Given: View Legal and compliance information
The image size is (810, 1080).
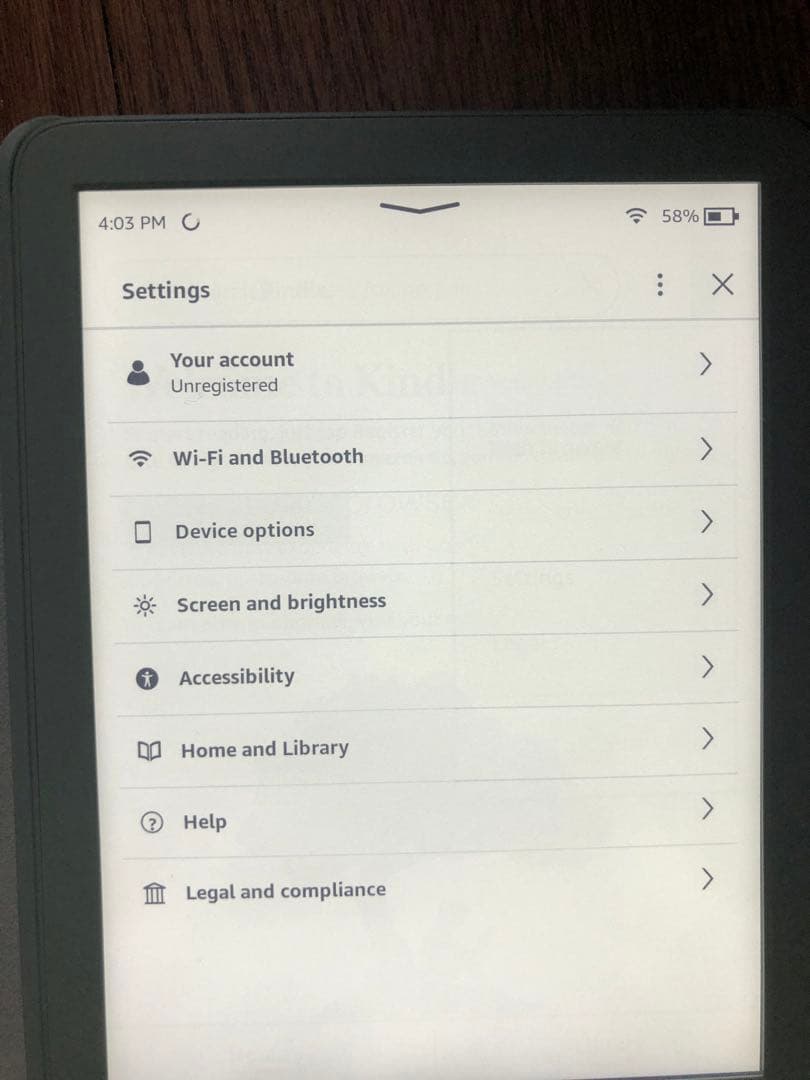Looking at the screenshot, I should click(x=285, y=891).
